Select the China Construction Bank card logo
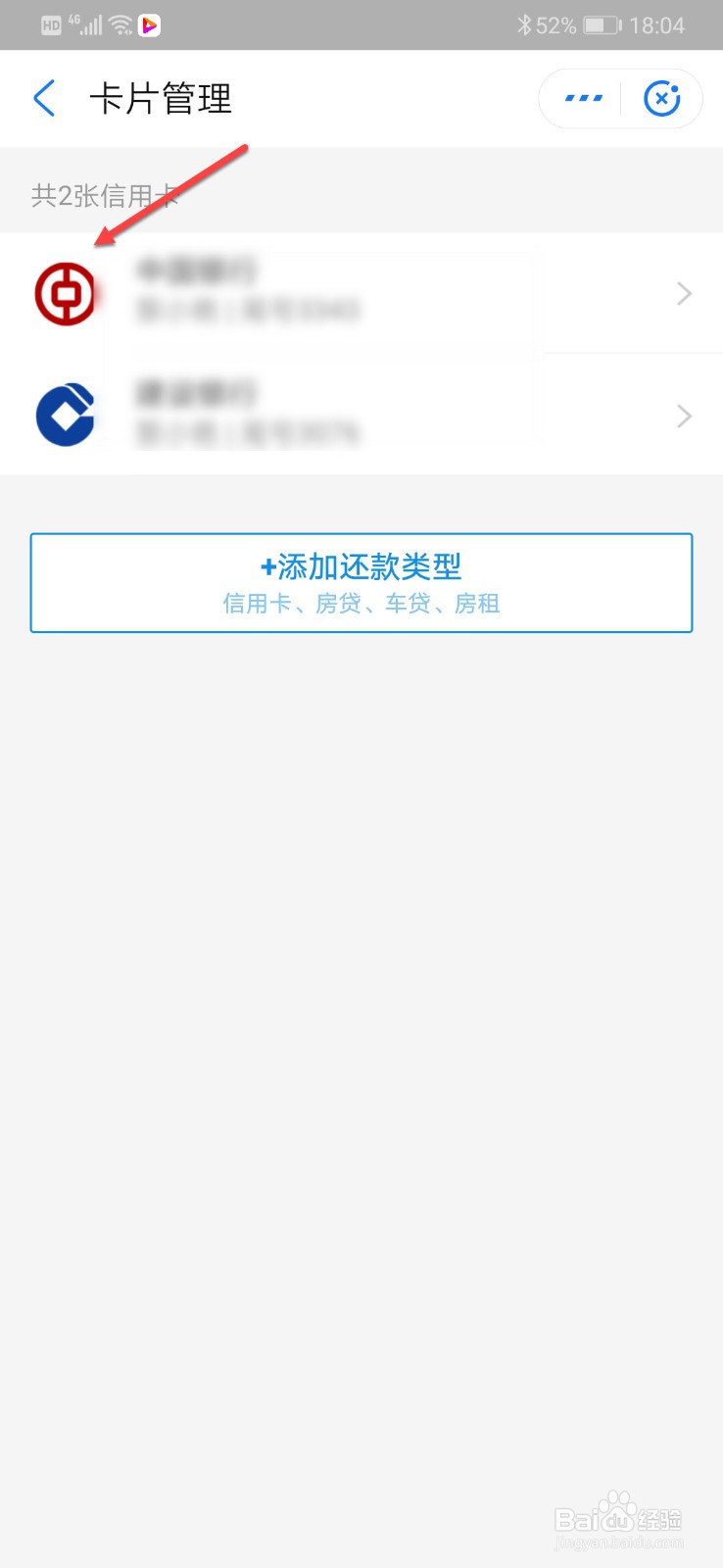The image size is (723, 1568). (66, 415)
